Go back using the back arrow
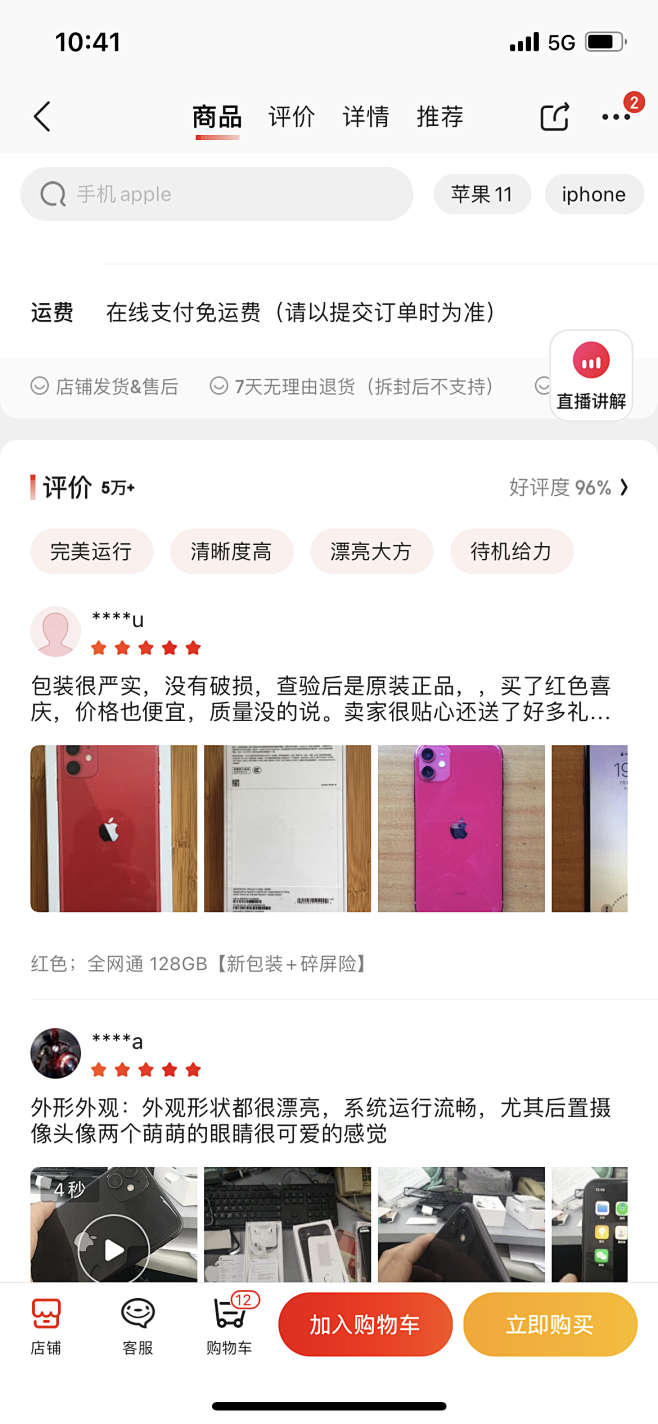 tap(42, 117)
